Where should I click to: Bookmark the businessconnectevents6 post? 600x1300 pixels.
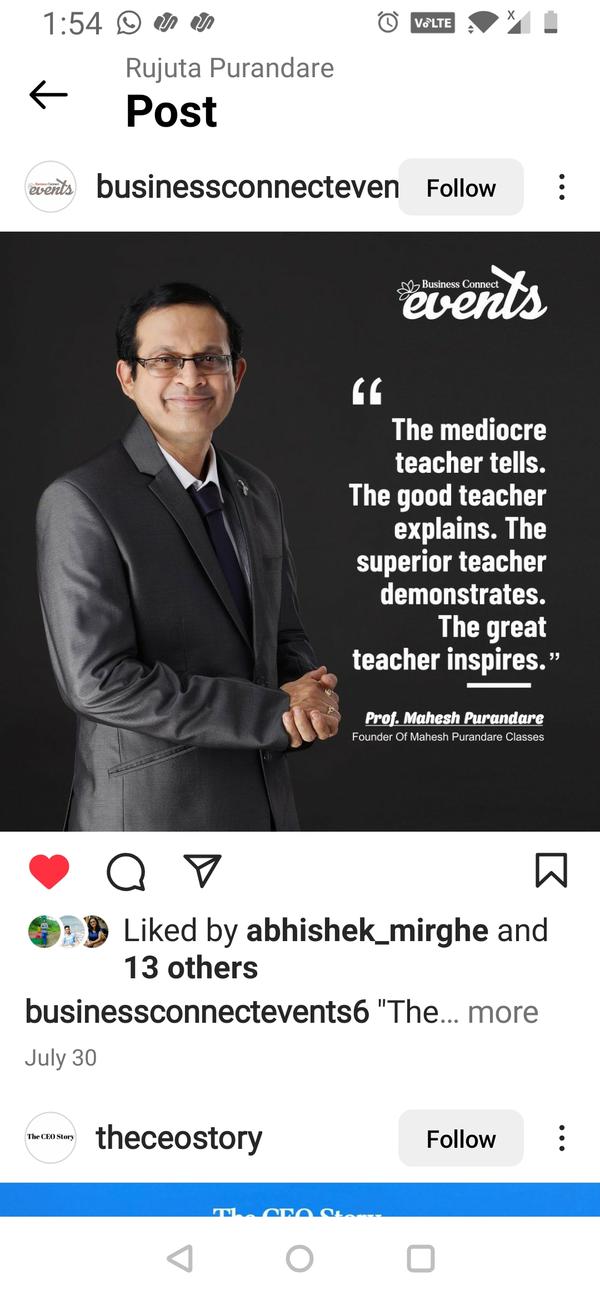(x=551, y=870)
